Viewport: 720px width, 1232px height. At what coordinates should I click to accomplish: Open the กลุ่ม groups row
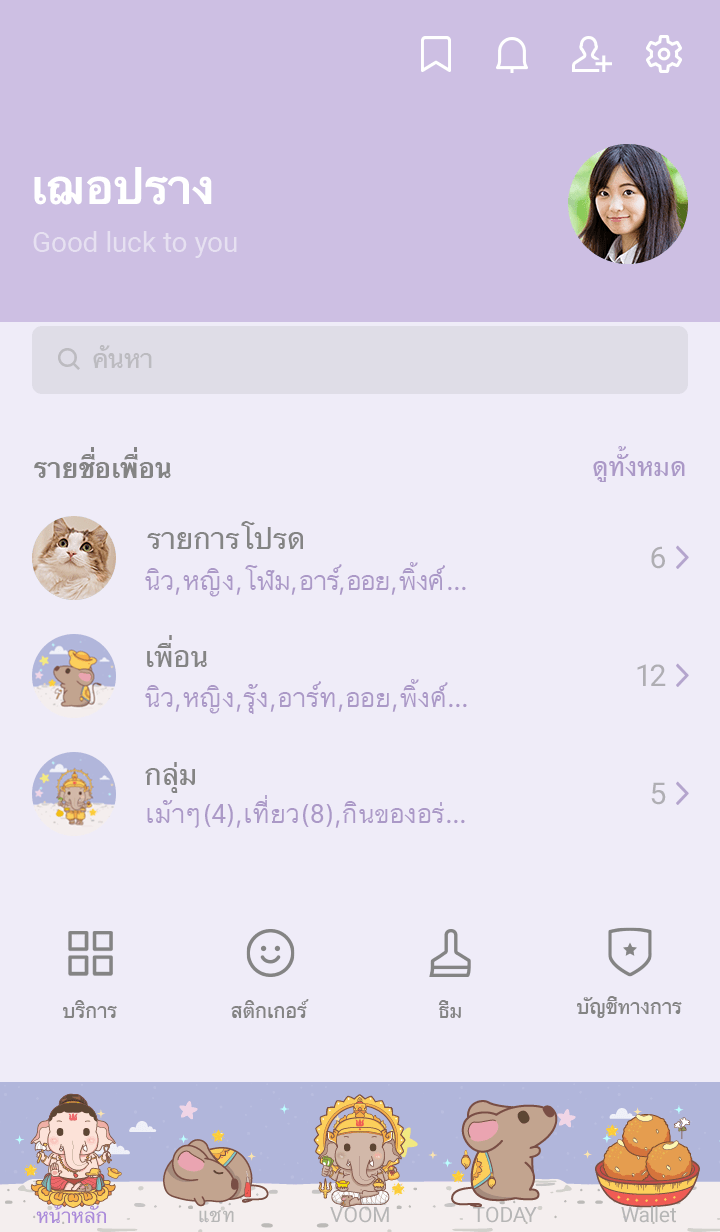click(x=360, y=794)
